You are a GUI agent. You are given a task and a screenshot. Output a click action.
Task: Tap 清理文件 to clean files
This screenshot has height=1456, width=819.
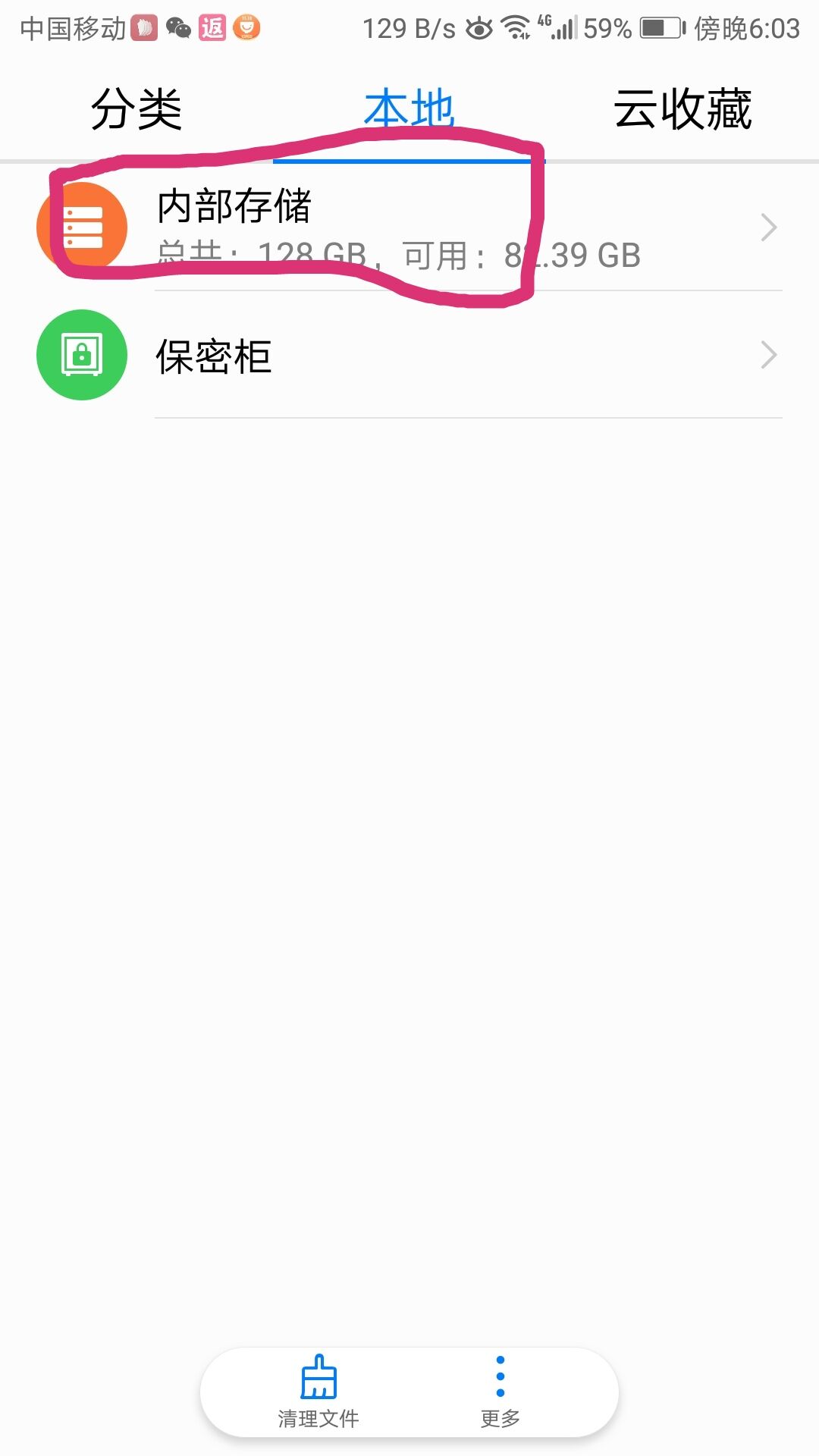point(318,1392)
